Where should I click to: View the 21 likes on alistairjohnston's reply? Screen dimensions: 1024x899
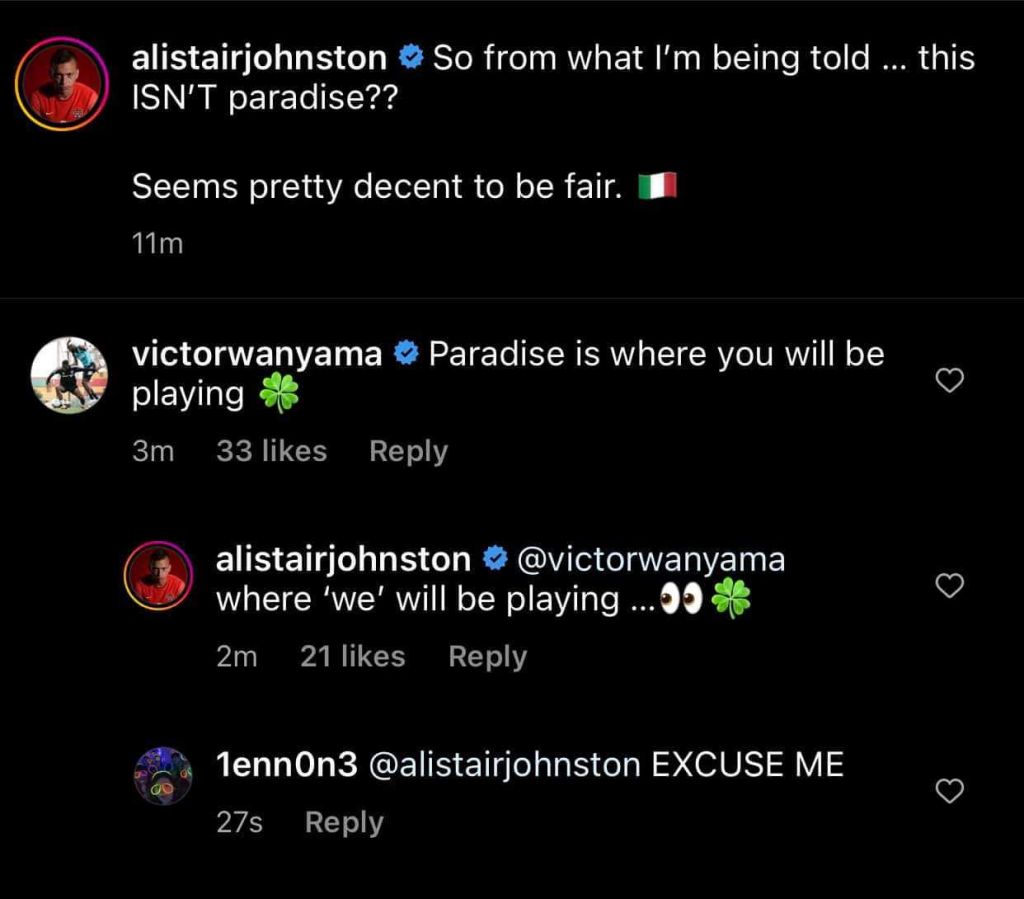353,657
